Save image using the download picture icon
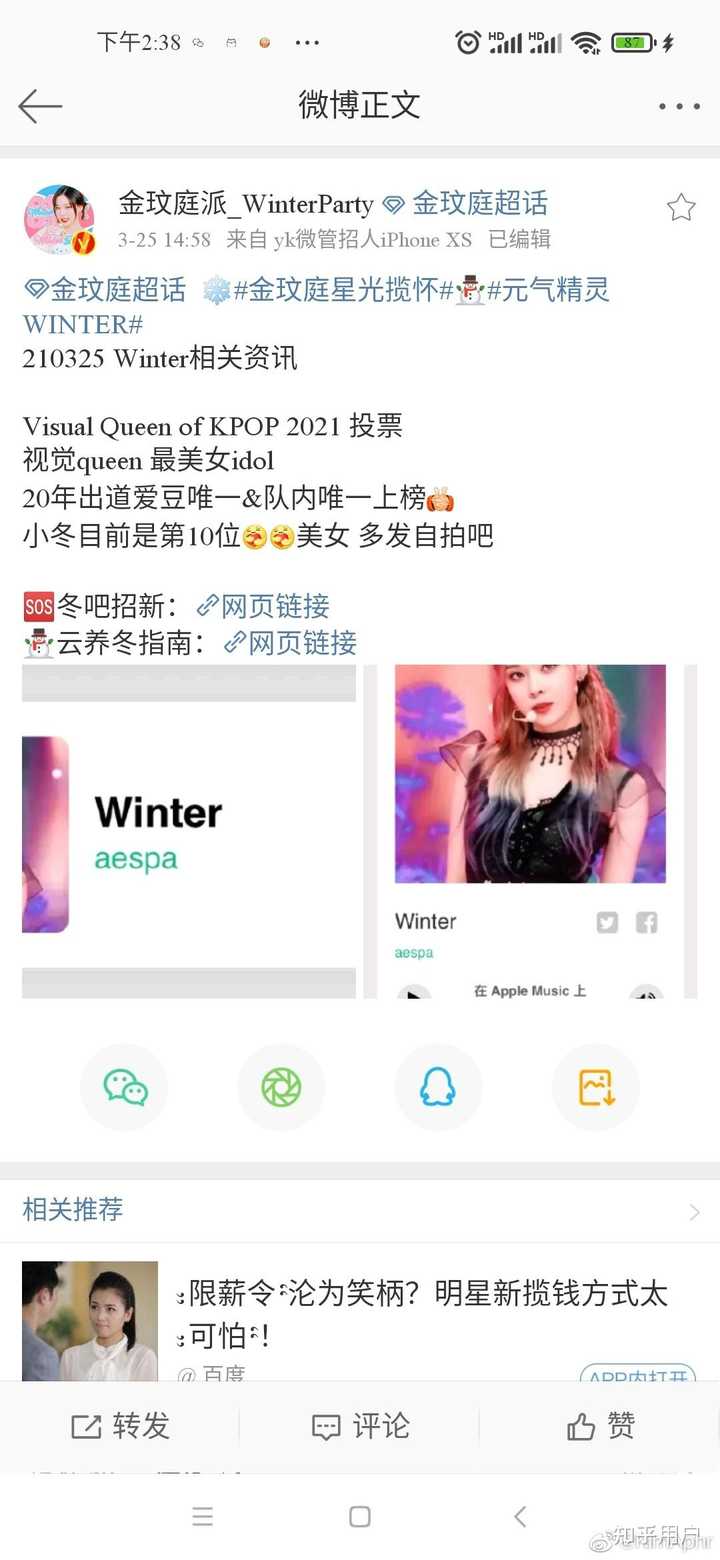Screen dimensions: 720x1560 [595, 1086]
